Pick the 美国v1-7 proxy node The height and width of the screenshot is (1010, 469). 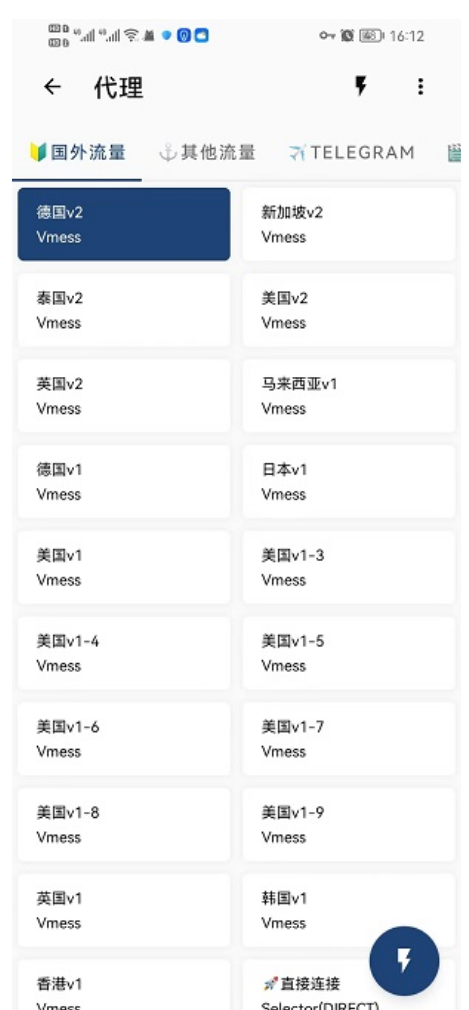point(349,738)
